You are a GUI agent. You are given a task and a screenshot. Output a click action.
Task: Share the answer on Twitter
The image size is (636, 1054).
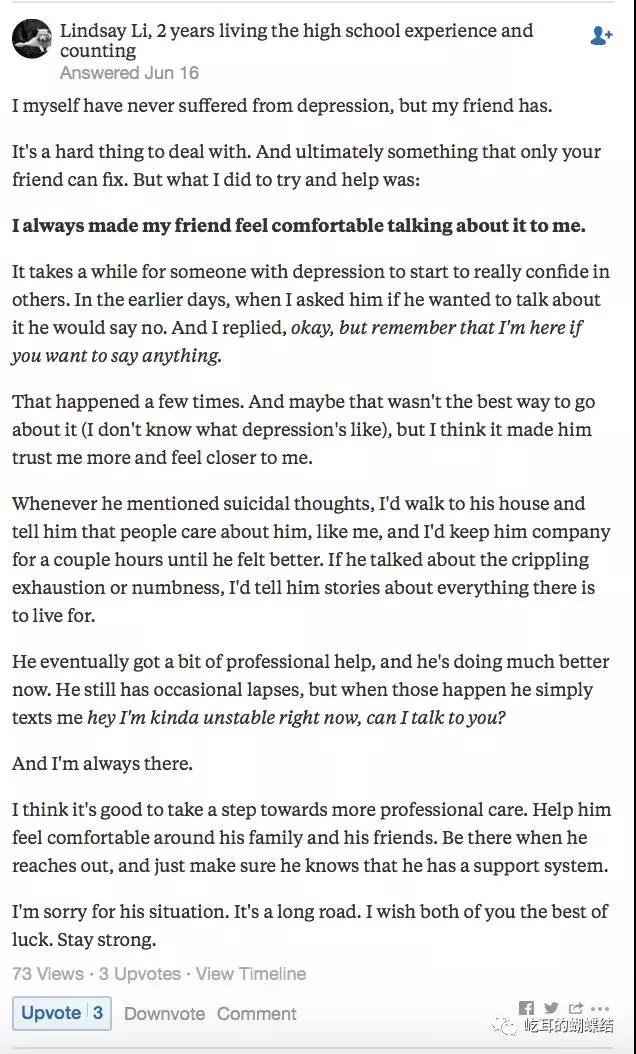tap(551, 1008)
